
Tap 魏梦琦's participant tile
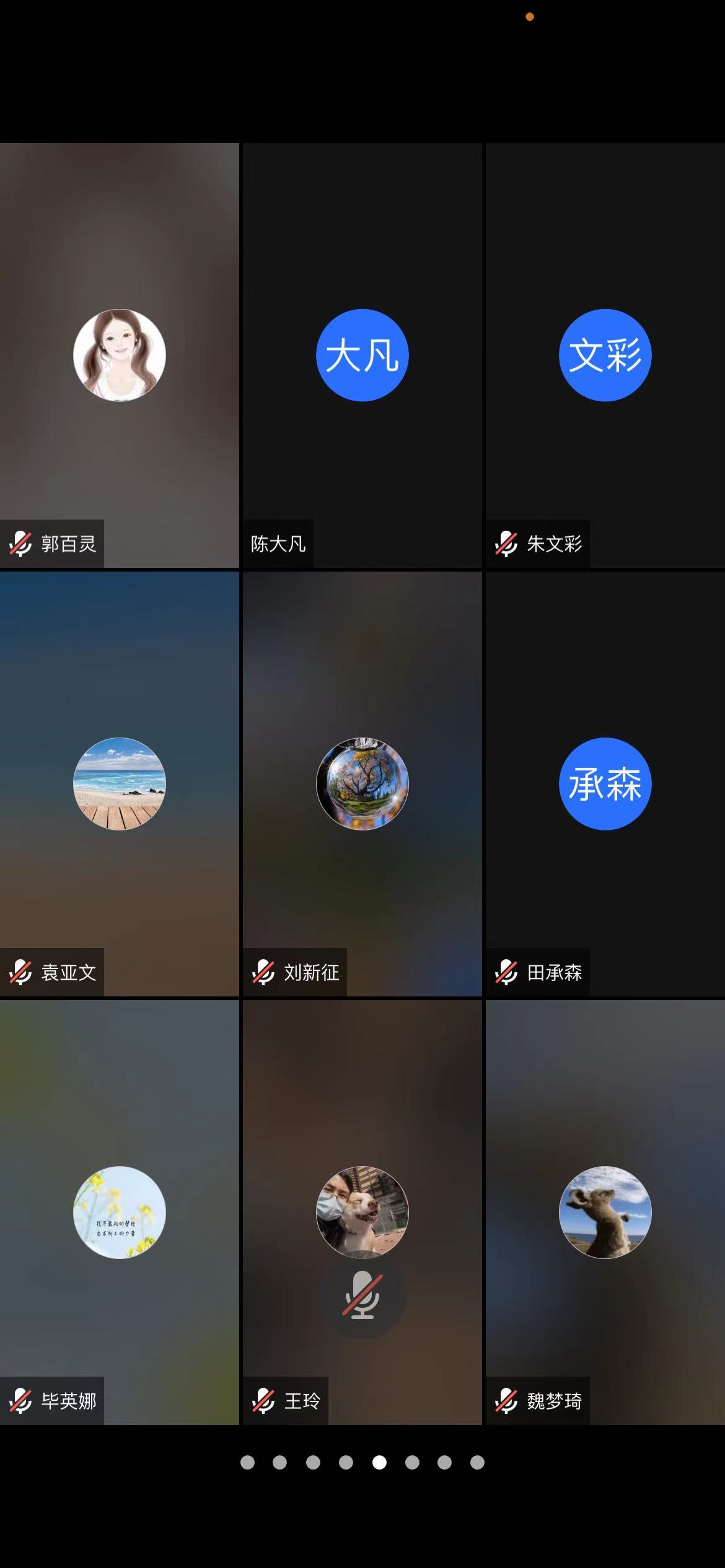click(x=605, y=1212)
